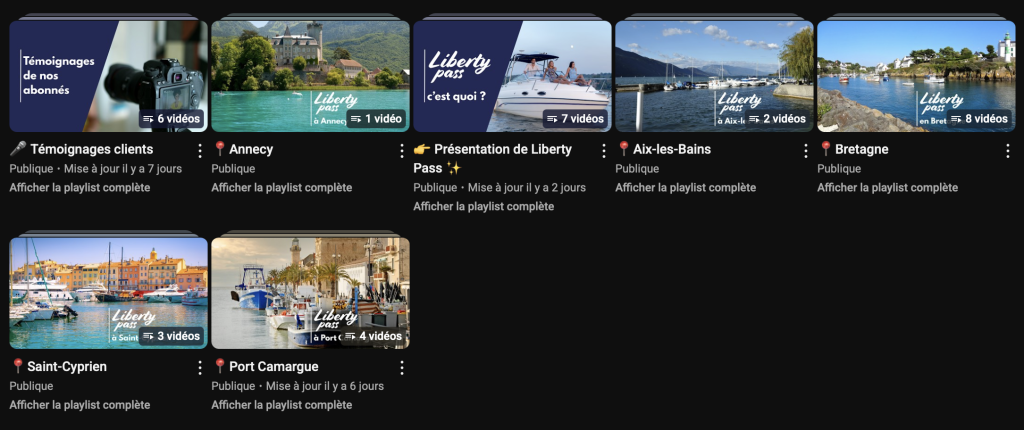View full playlist link under Témoignages clients
The width and height of the screenshot is (1024, 430).
coord(79,187)
